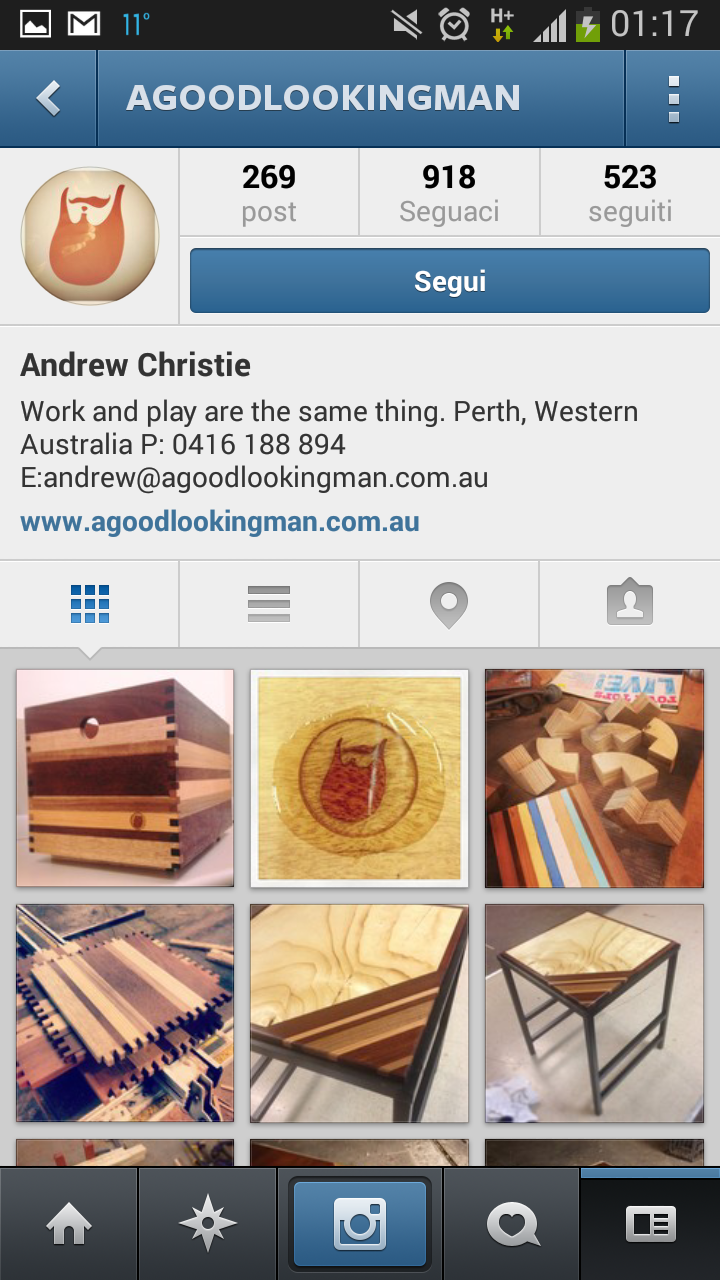The height and width of the screenshot is (1280, 720).
Task: Open the overflow menu
Action: point(673,98)
